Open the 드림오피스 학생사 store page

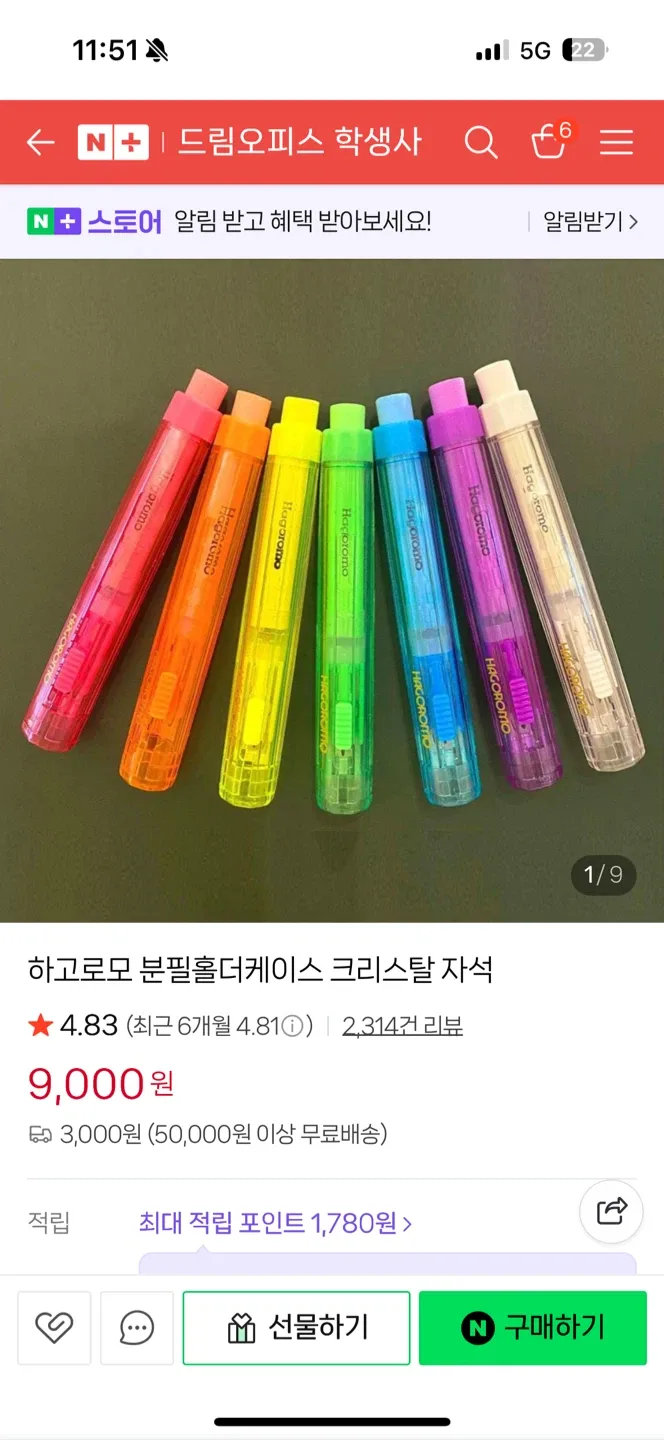299,142
